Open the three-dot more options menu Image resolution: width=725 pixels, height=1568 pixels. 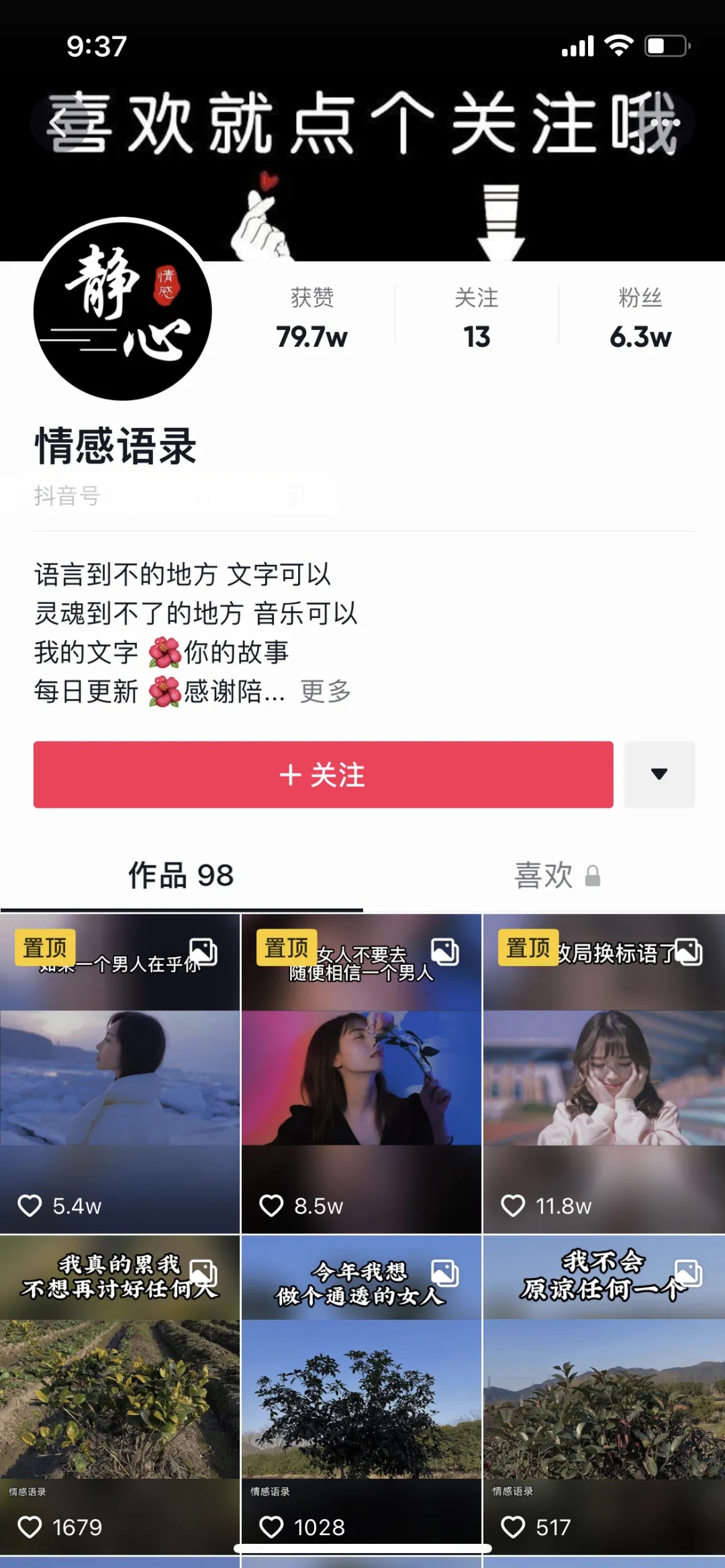tap(665, 123)
